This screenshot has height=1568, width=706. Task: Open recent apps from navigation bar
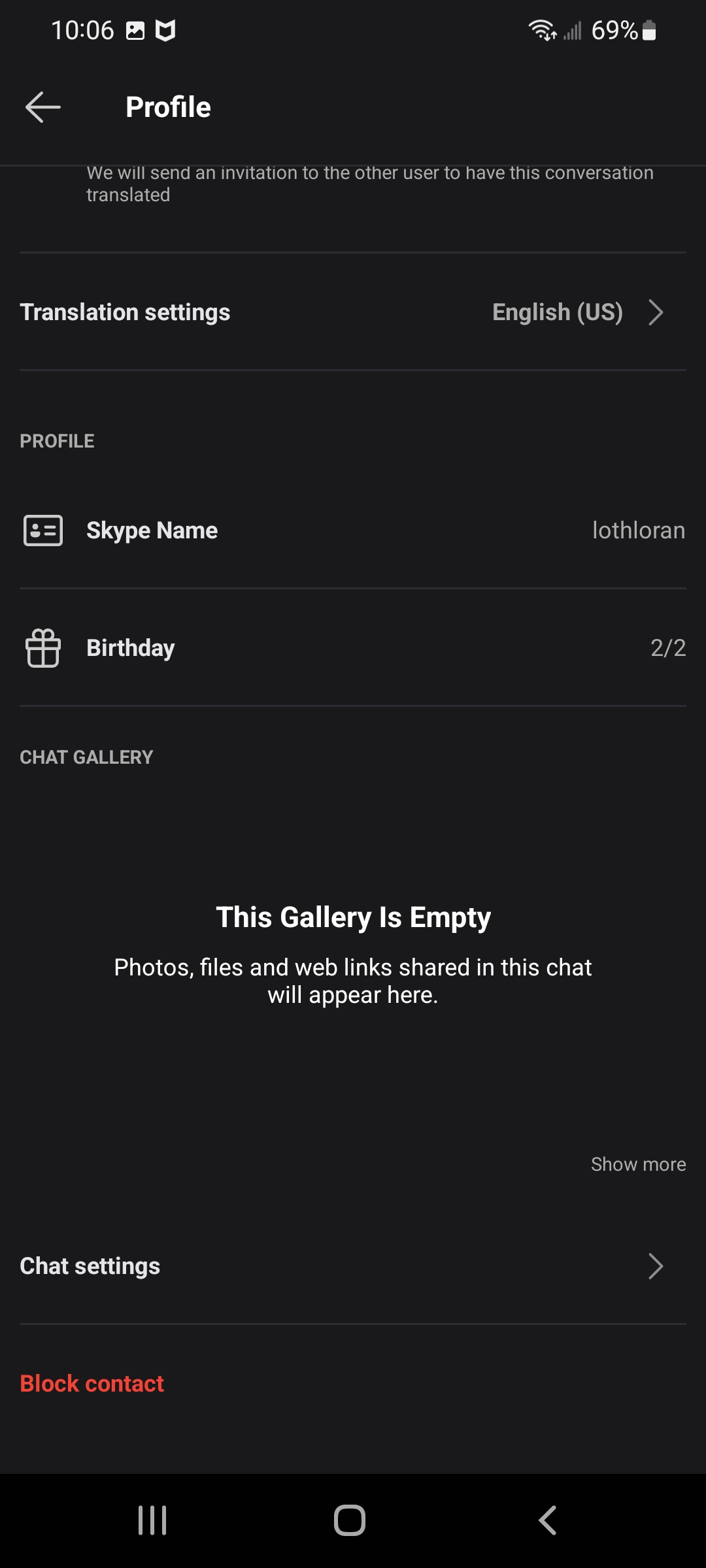pos(152,1520)
